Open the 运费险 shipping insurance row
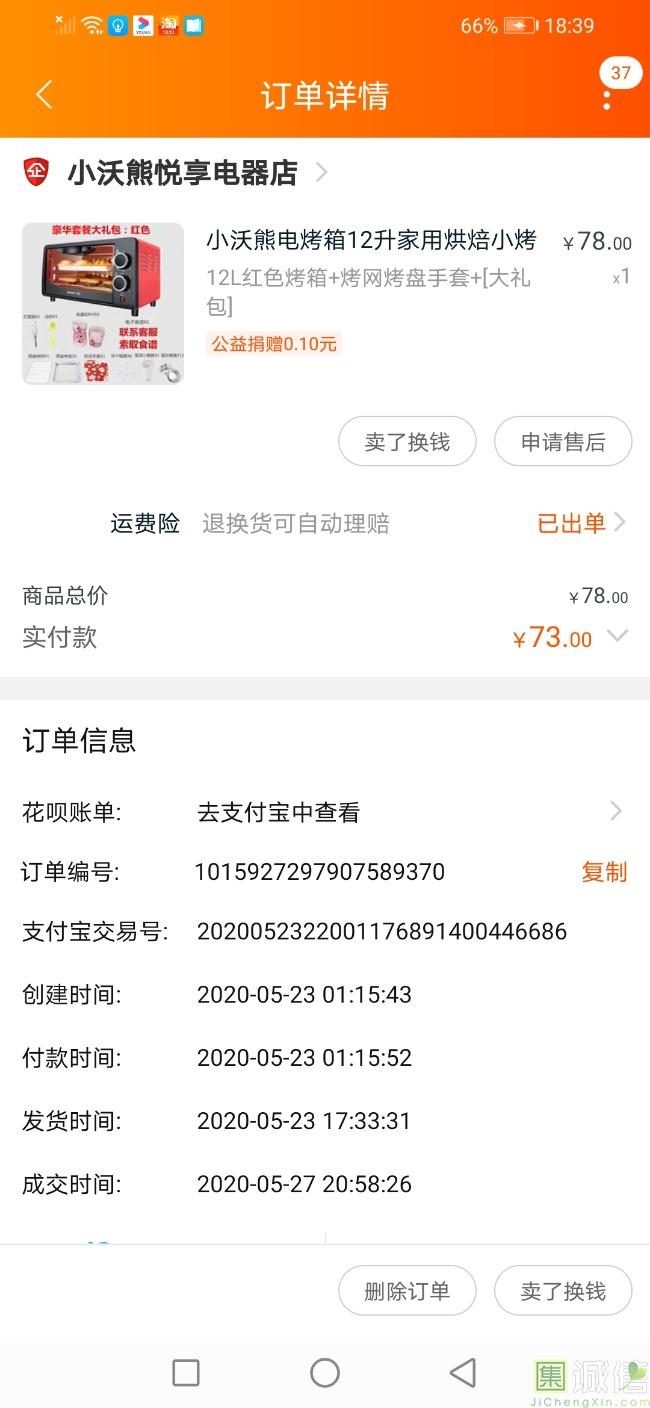The image size is (650, 1408). coord(368,523)
